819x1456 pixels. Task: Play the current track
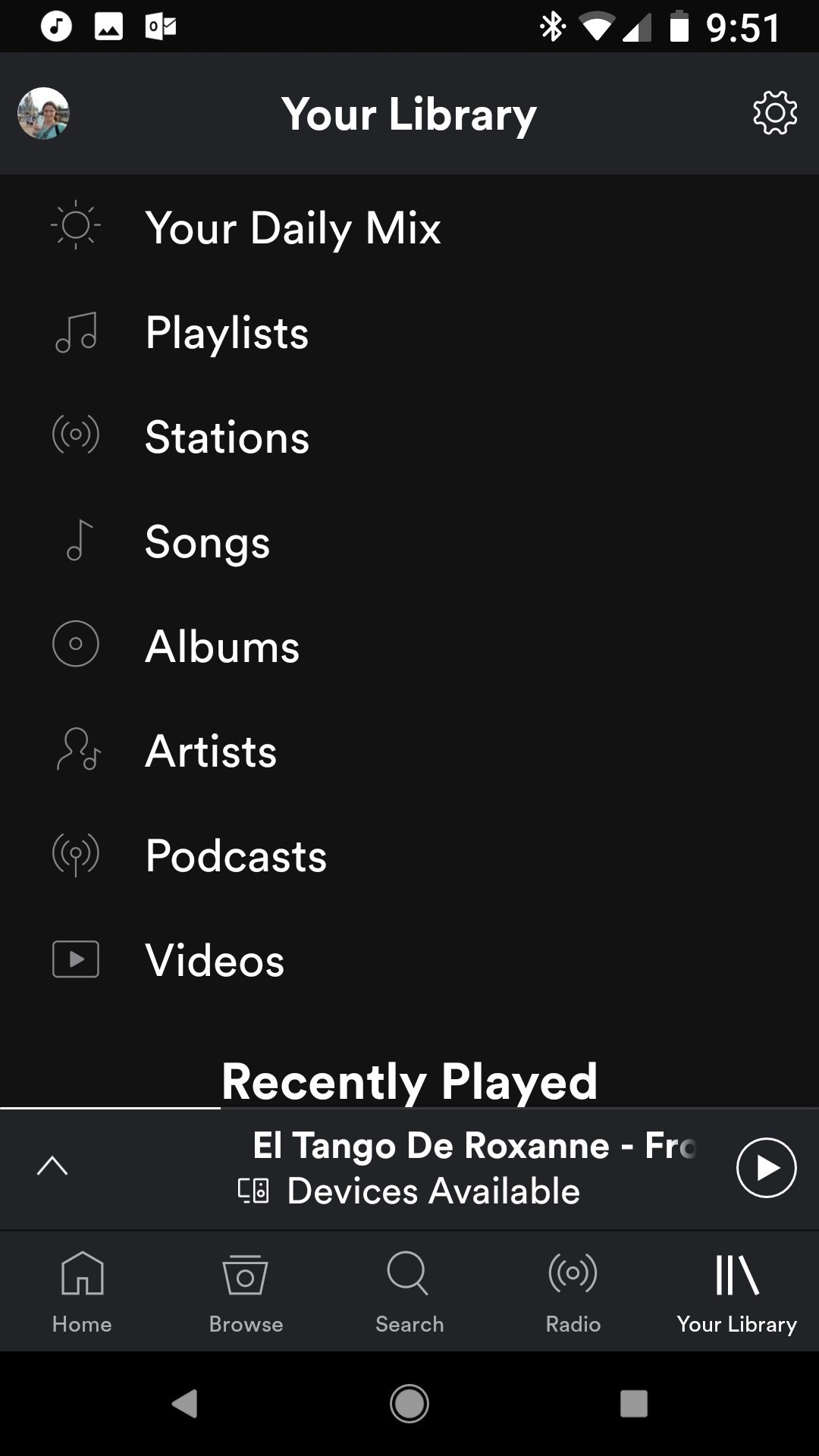point(766,1168)
